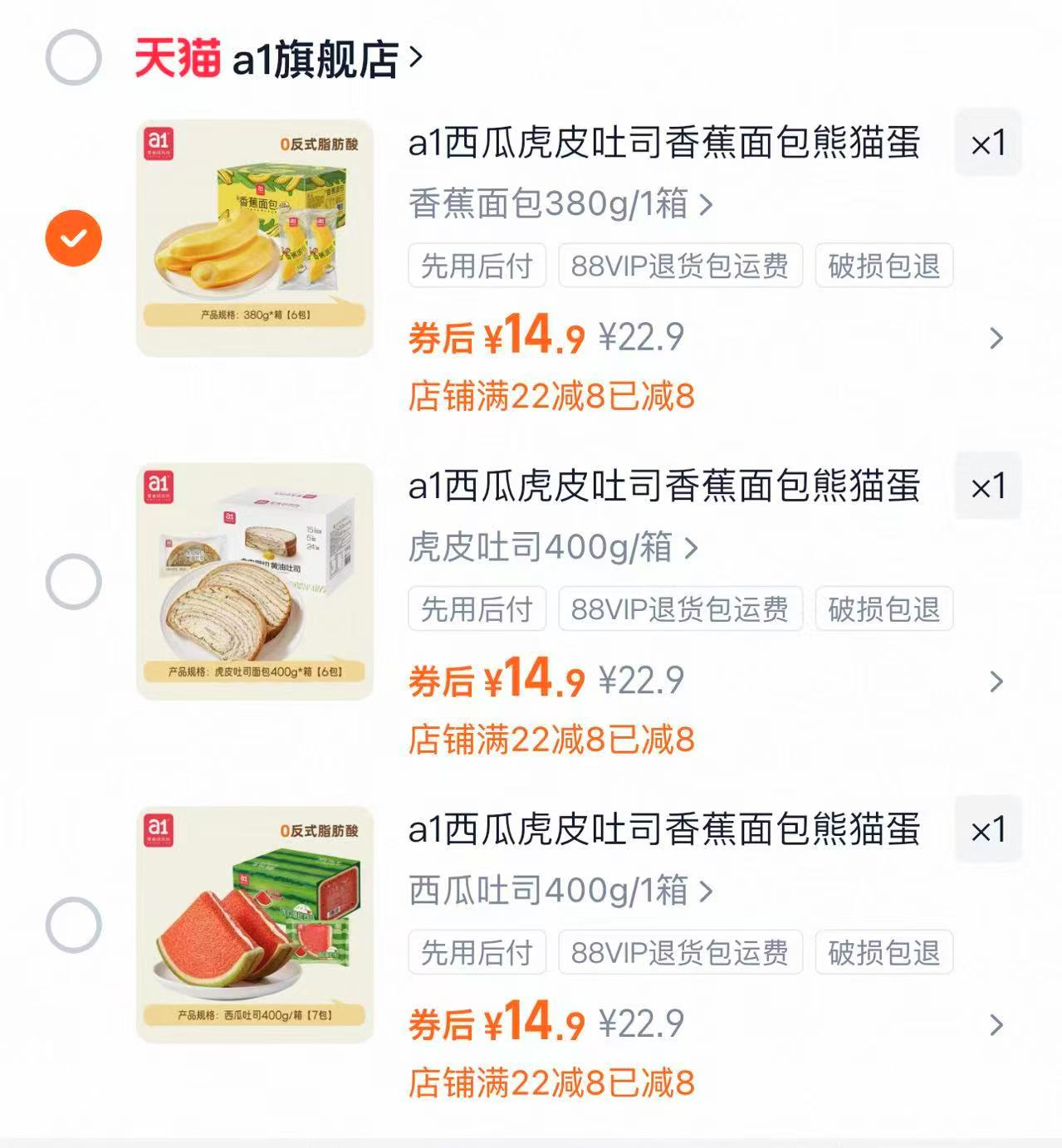Deselect the checked banana bread item

click(x=74, y=236)
